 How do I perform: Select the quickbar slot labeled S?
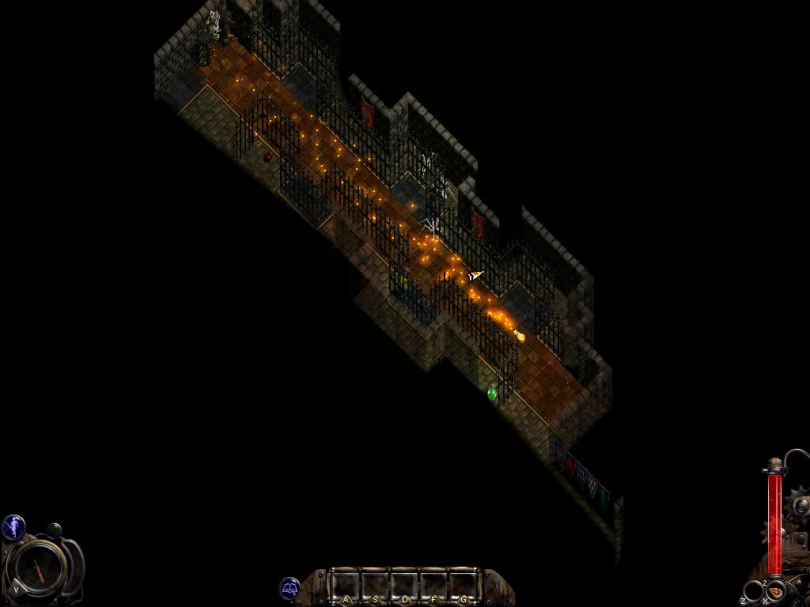tap(375, 585)
